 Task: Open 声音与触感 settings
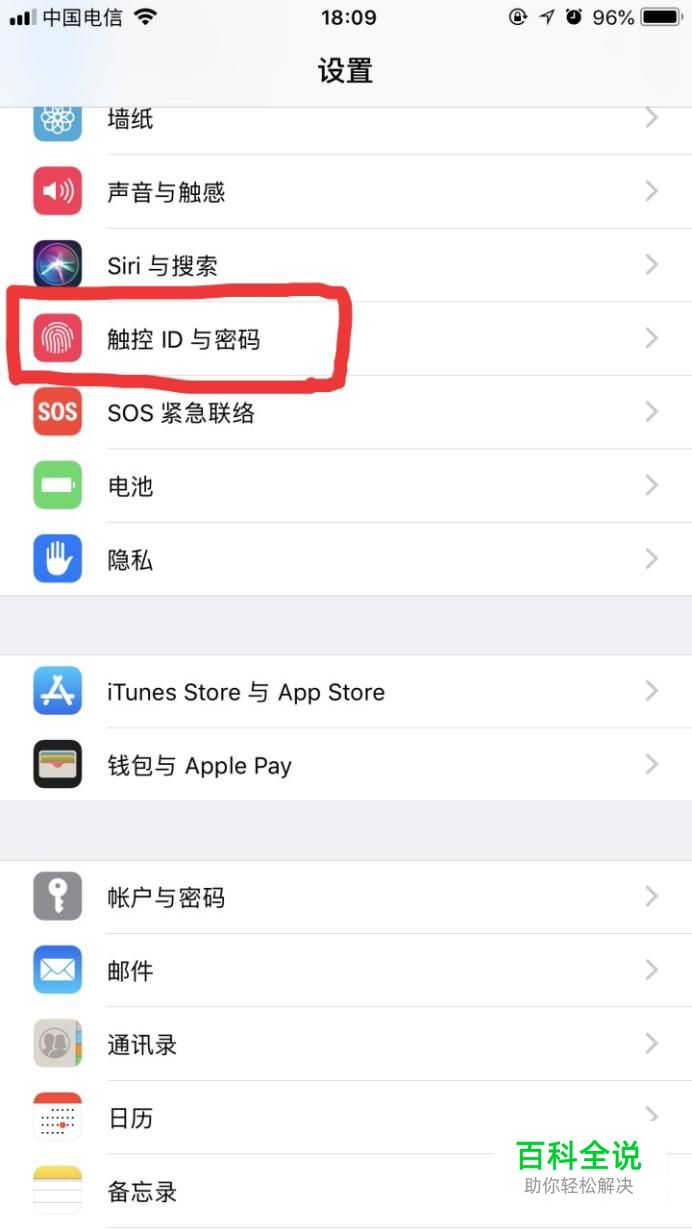pyautogui.click(x=345, y=192)
